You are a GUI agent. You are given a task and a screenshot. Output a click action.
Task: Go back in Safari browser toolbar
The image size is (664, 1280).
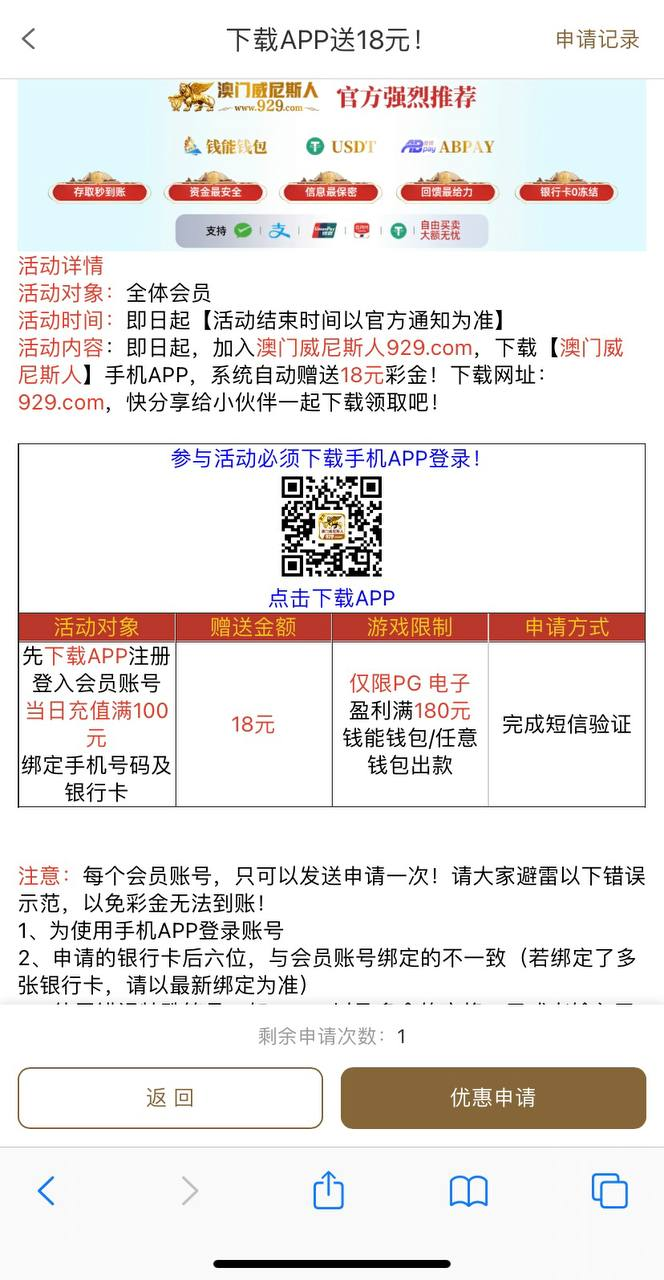click(46, 1190)
